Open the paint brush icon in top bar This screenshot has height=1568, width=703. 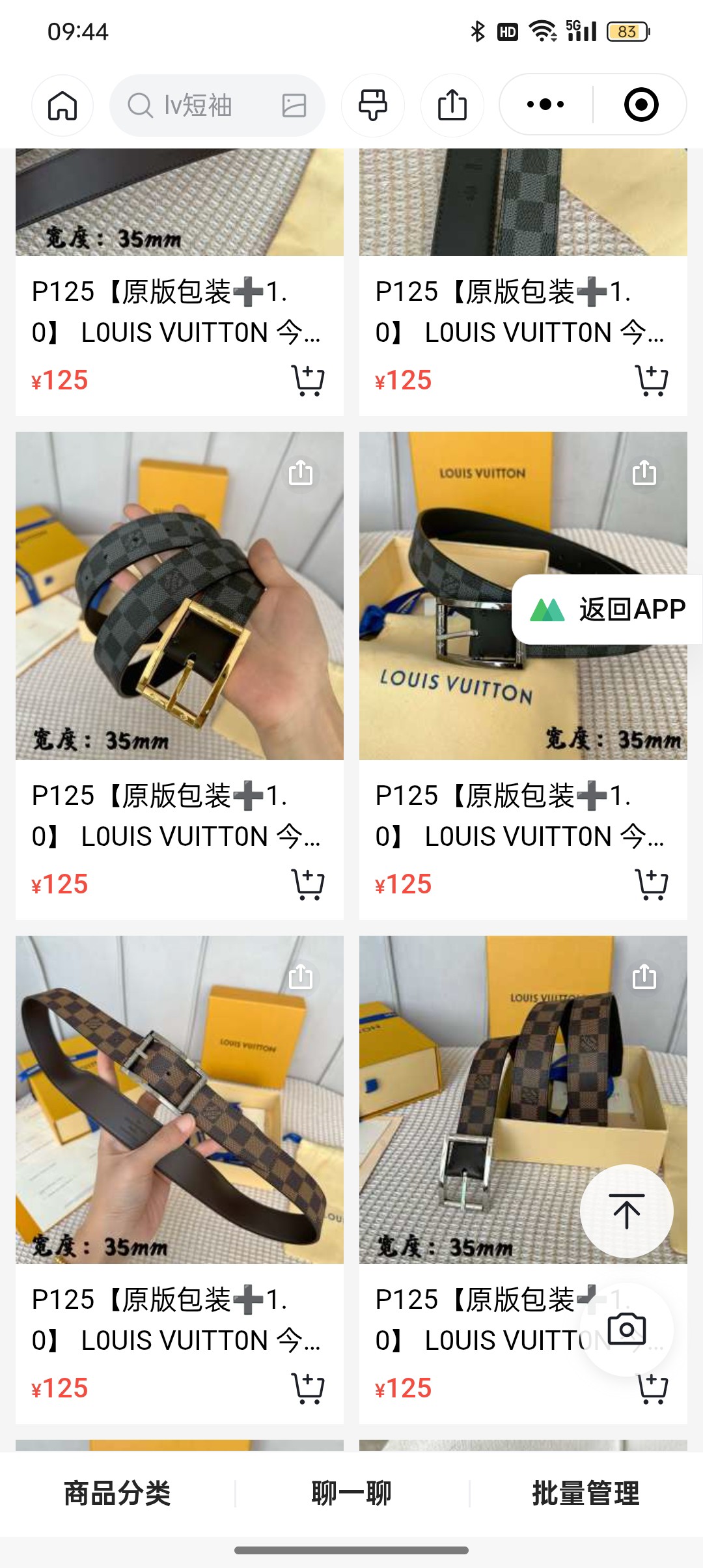373,105
